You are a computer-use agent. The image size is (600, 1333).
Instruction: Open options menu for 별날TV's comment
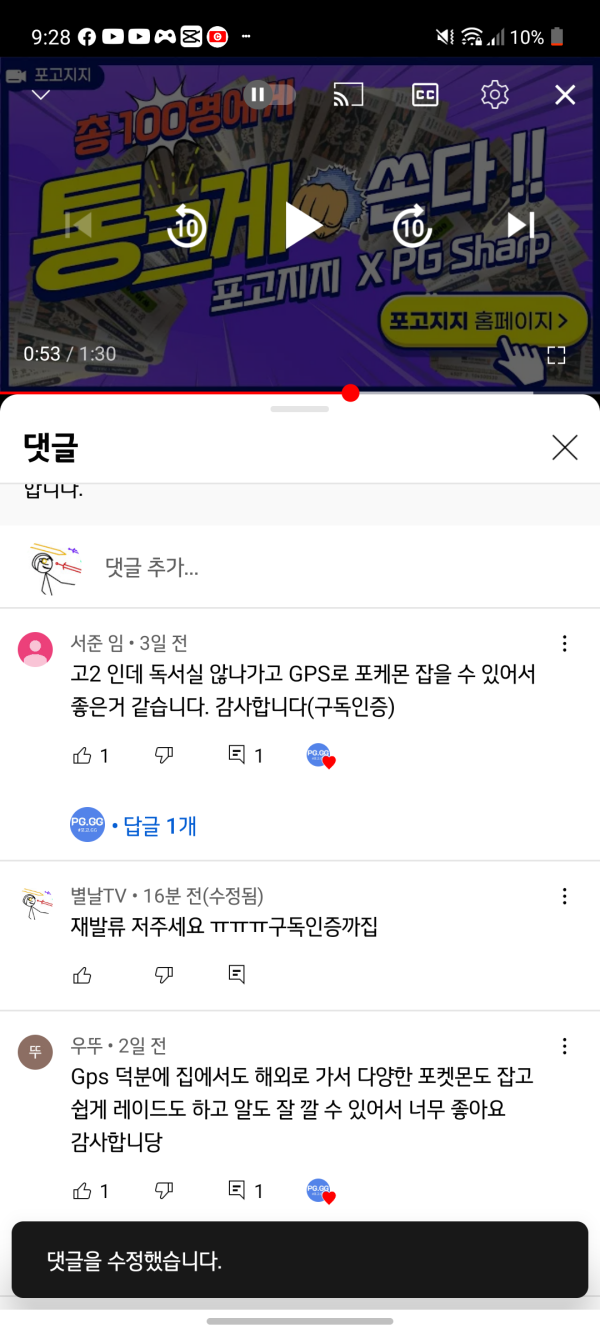(565, 896)
